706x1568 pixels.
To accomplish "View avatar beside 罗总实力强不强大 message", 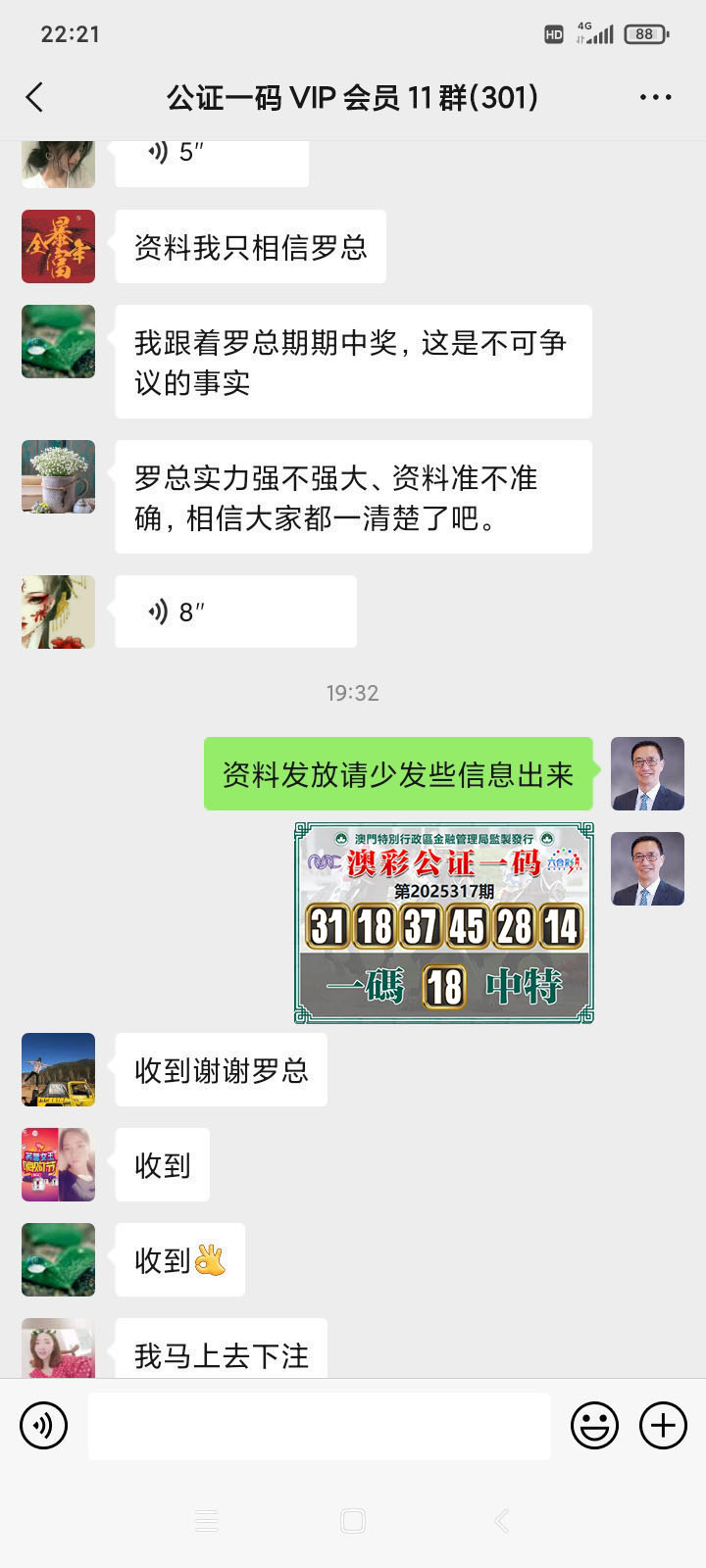I will [59, 476].
